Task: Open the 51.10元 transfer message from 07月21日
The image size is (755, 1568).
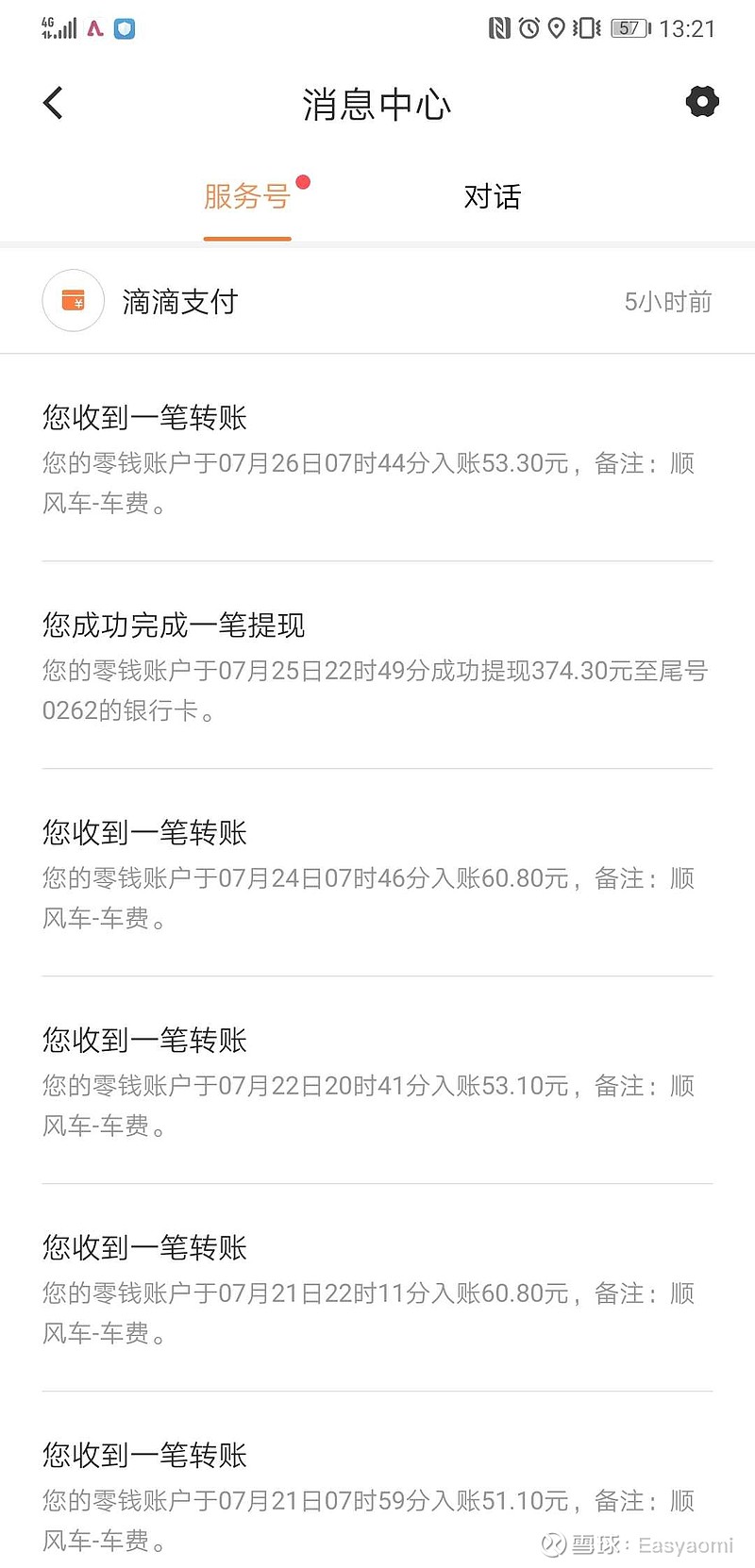Action: 377,1481
